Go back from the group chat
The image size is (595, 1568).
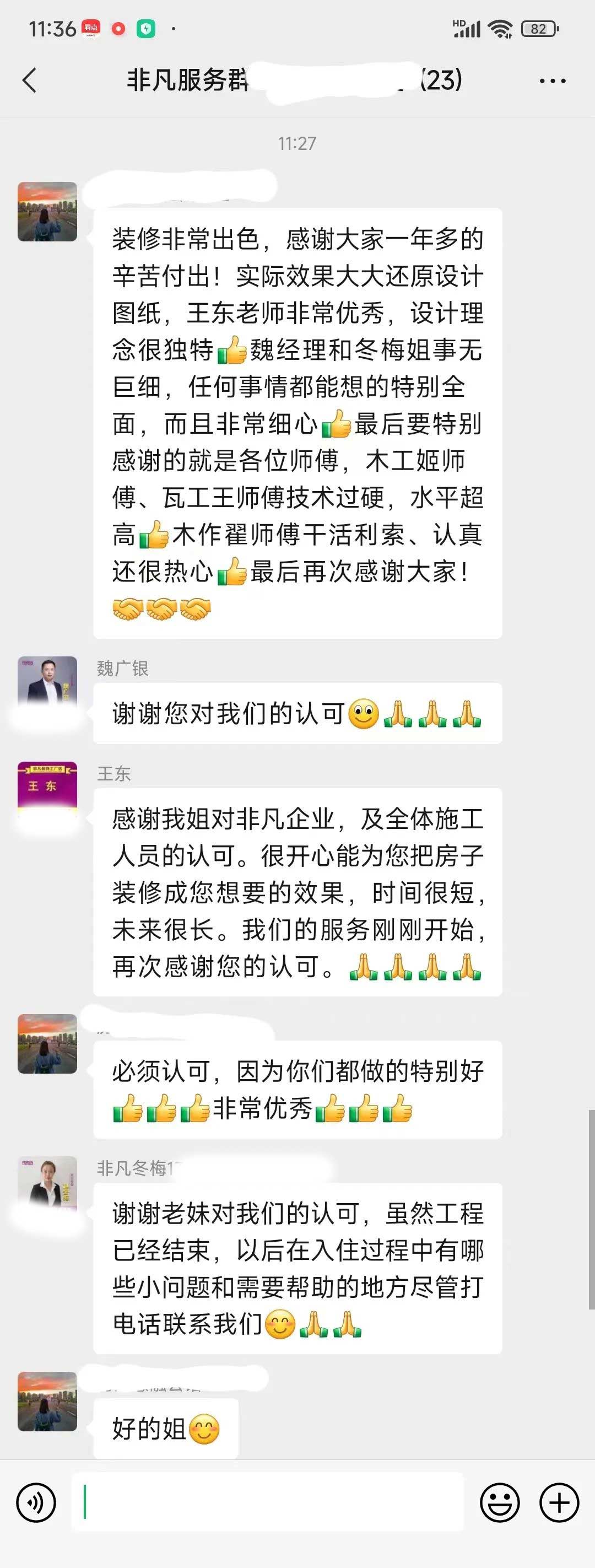[x=29, y=80]
